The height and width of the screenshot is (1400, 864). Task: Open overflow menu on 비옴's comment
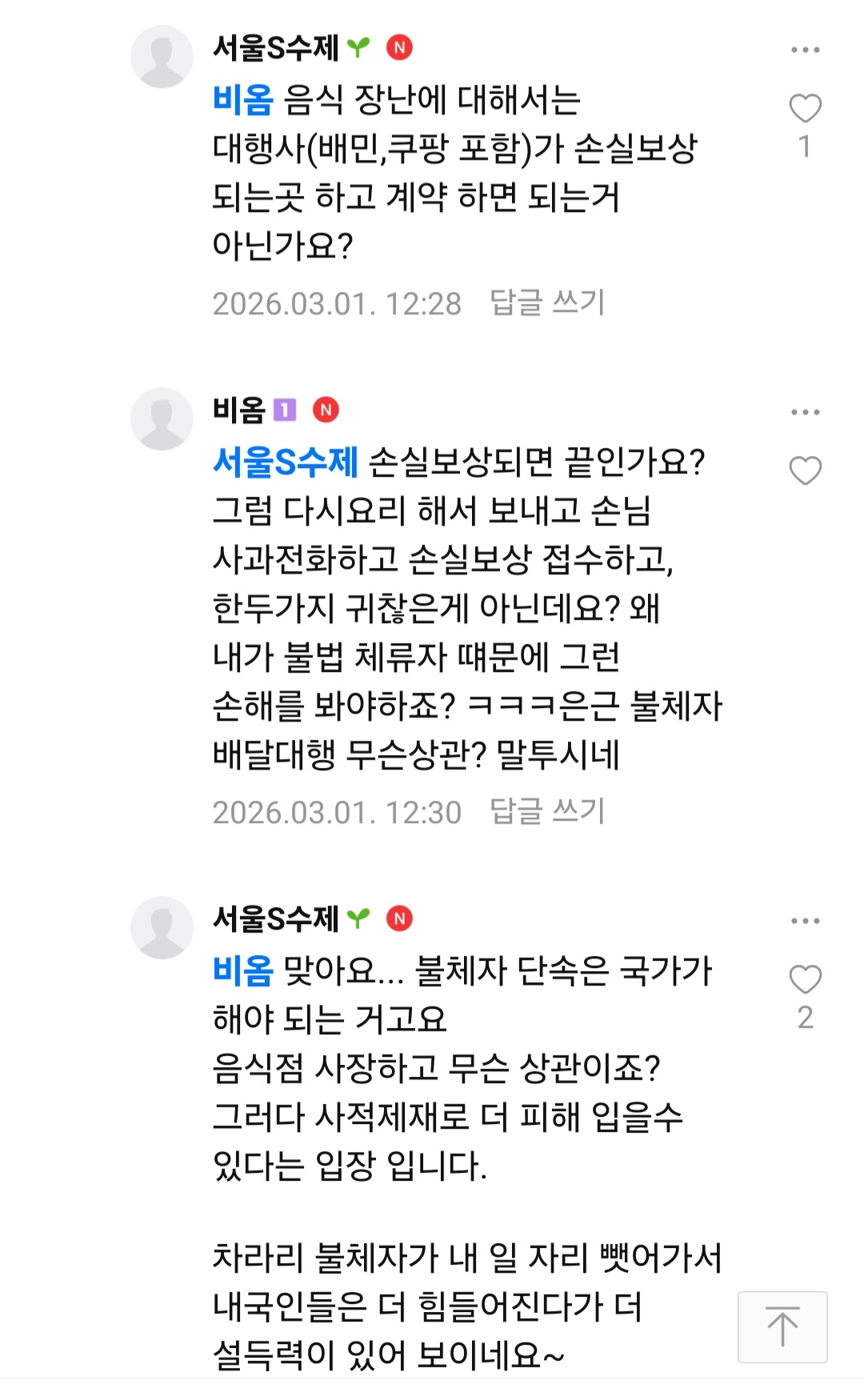[x=805, y=412]
